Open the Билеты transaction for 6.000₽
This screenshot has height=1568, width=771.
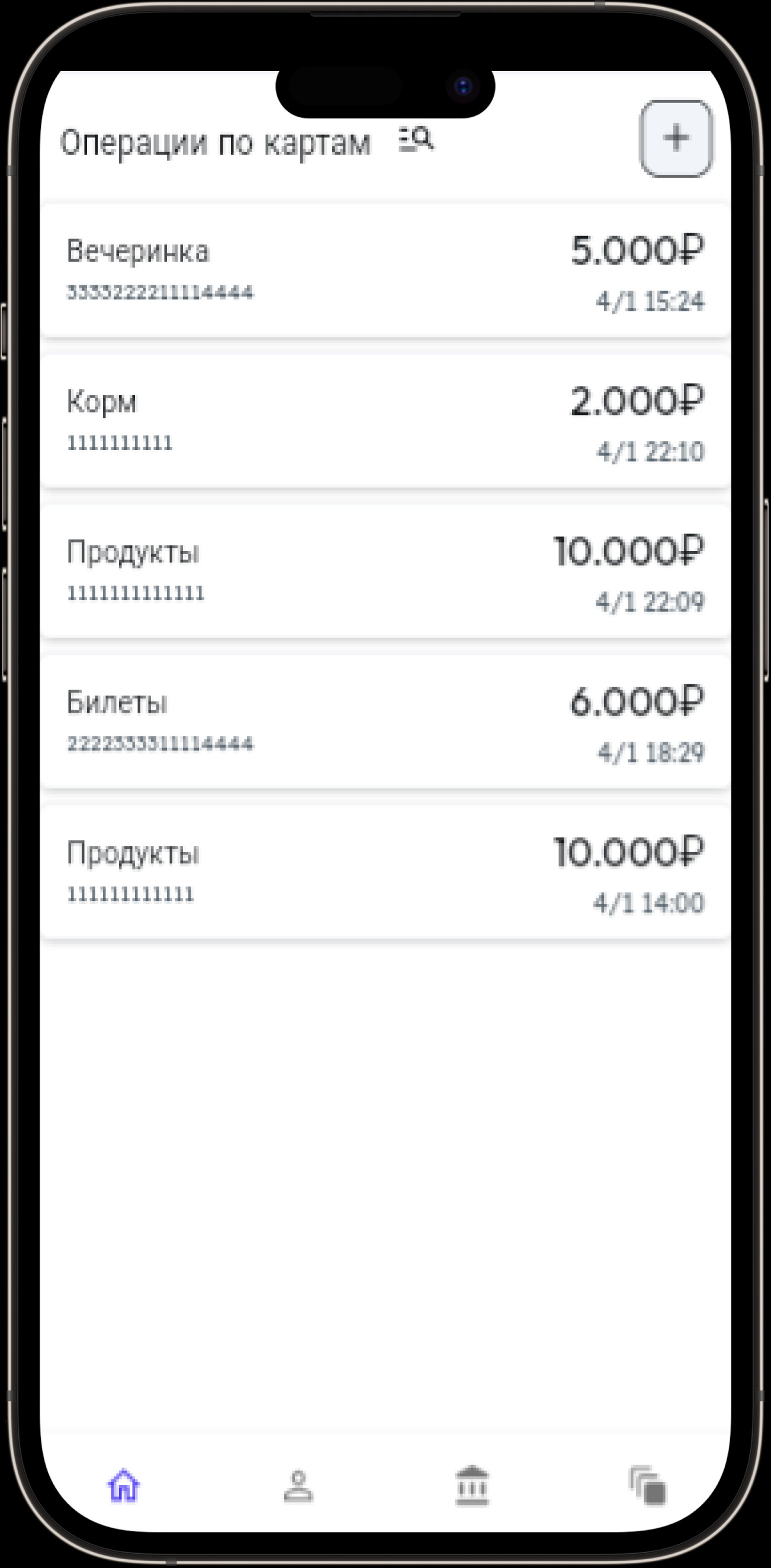386,722
